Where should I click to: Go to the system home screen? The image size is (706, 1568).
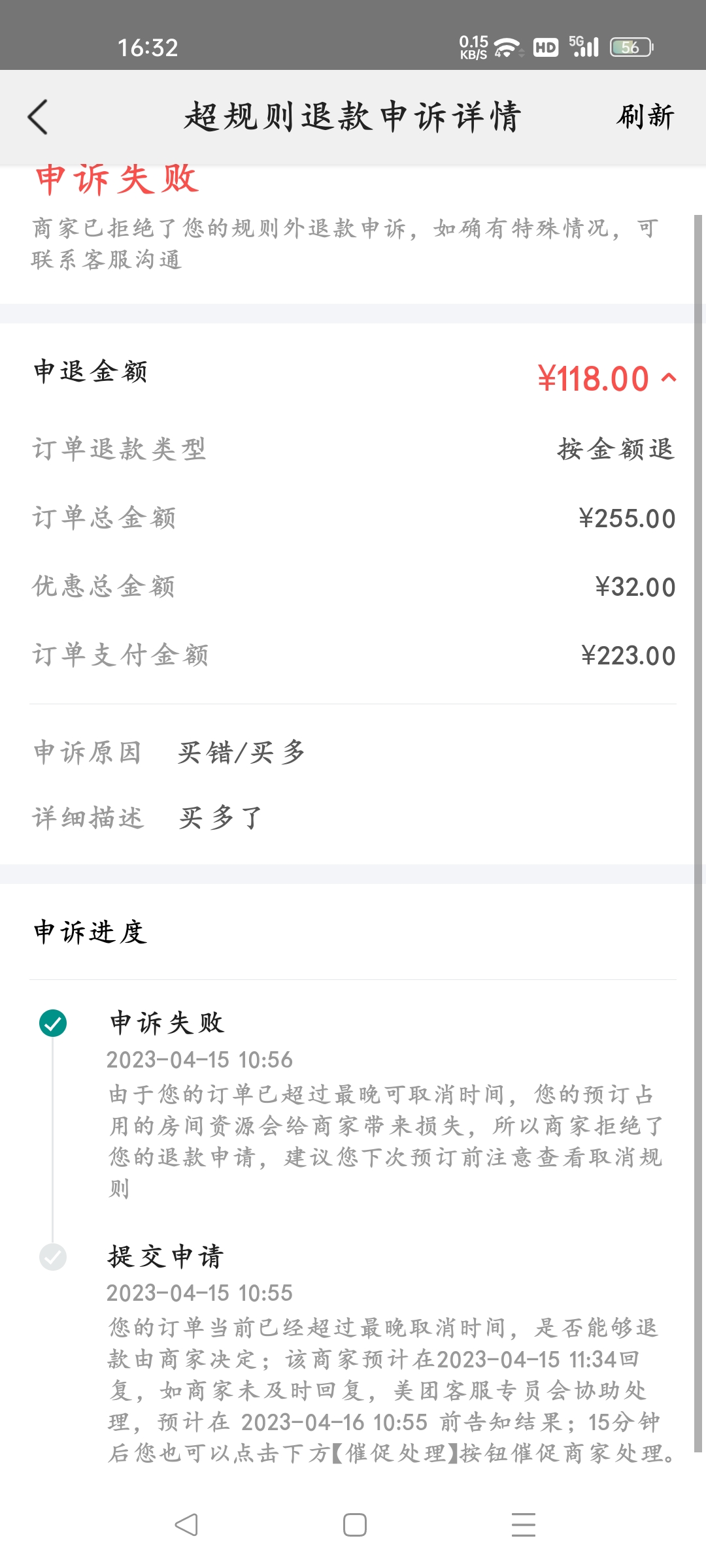click(355, 1525)
